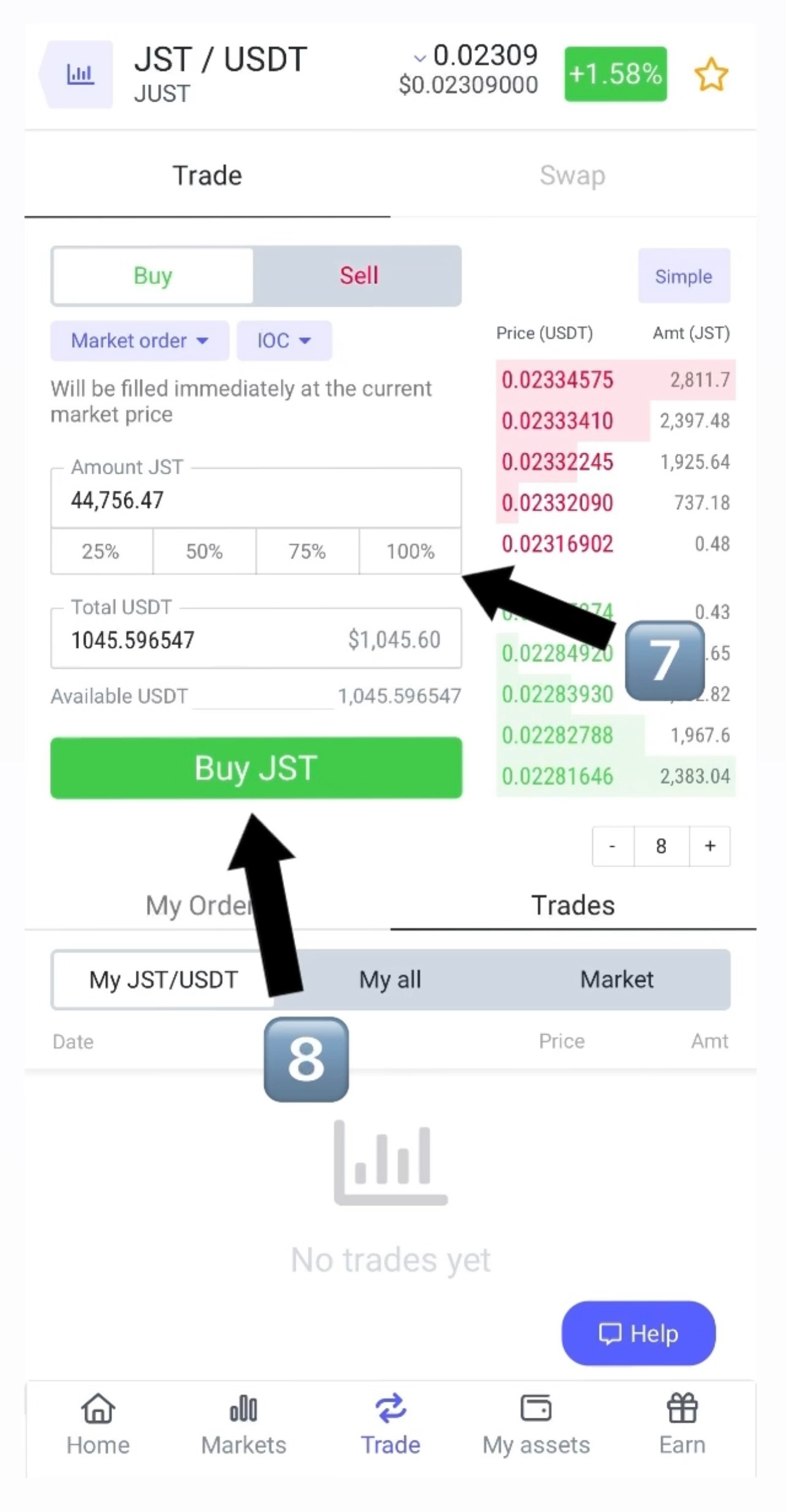This screenshot has height=1512, width=786.
Task: Set amount to 50%
Action: 204,552
